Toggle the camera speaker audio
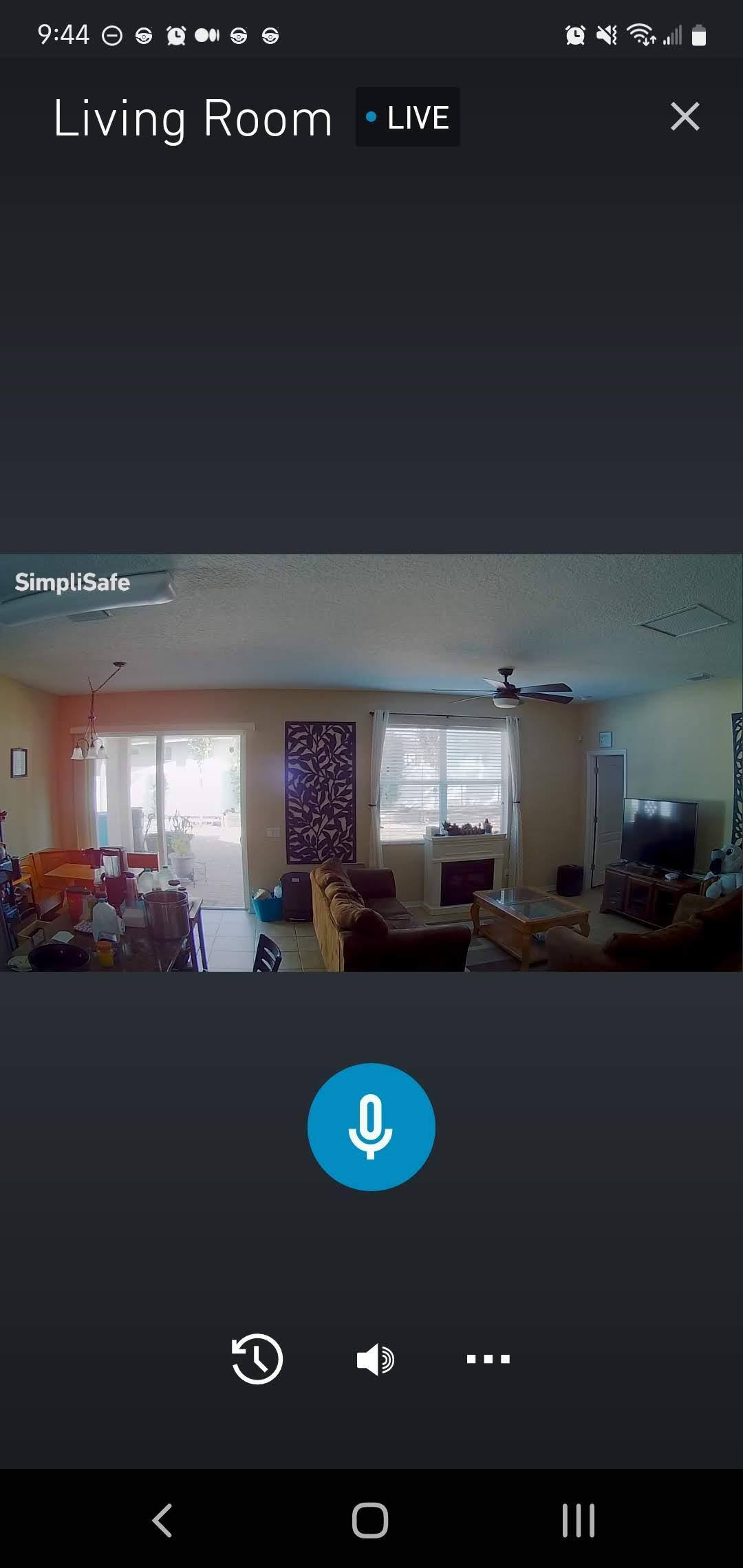Screen dimensions: 743x1568 coord(375,1360)
